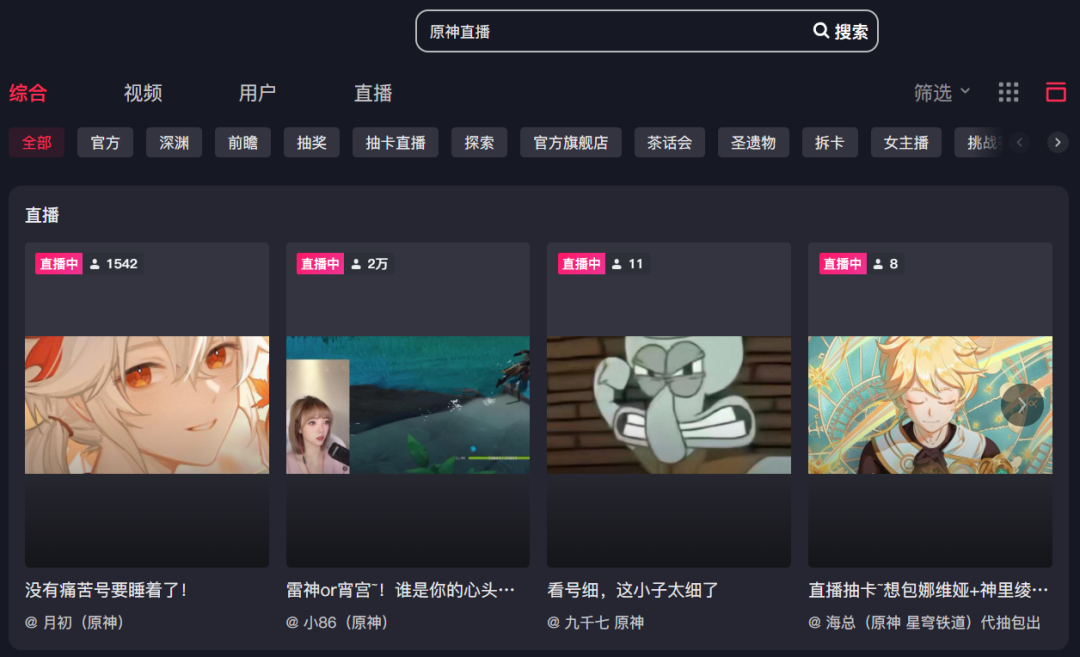This screenshot has width=1080, height=657.
Task: Tap the 原神直播 search field
Action: click(610, 32)
